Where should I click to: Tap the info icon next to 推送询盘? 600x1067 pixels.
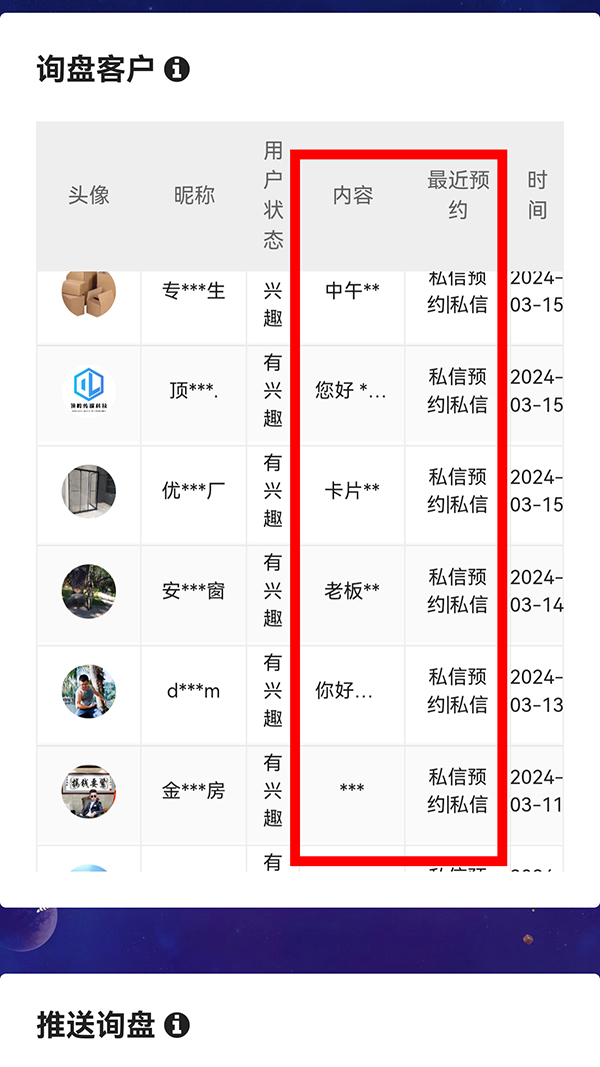(177, 1024)
